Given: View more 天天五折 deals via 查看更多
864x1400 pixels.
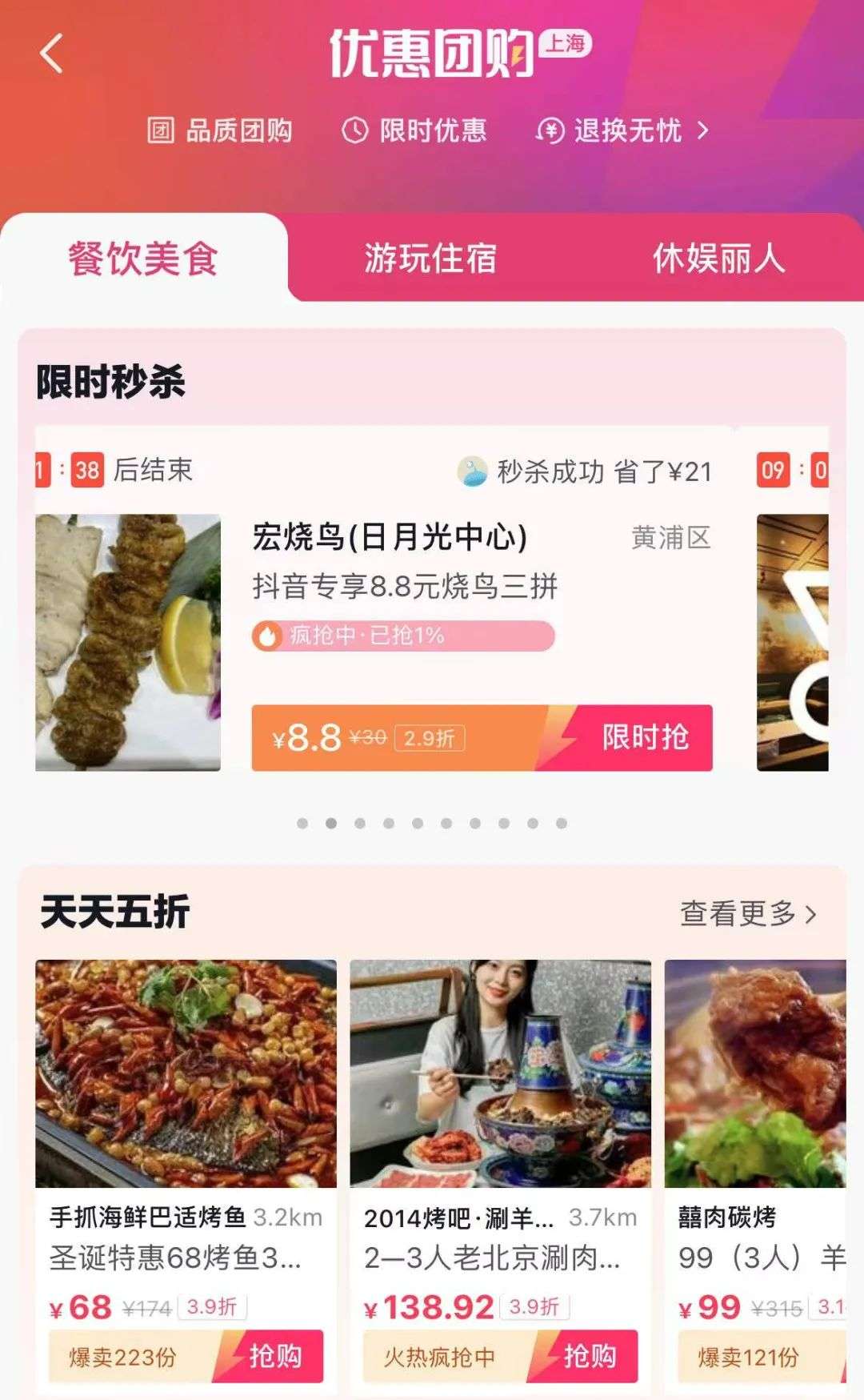Looking at the screenshot, I should [x=748, y=913].
